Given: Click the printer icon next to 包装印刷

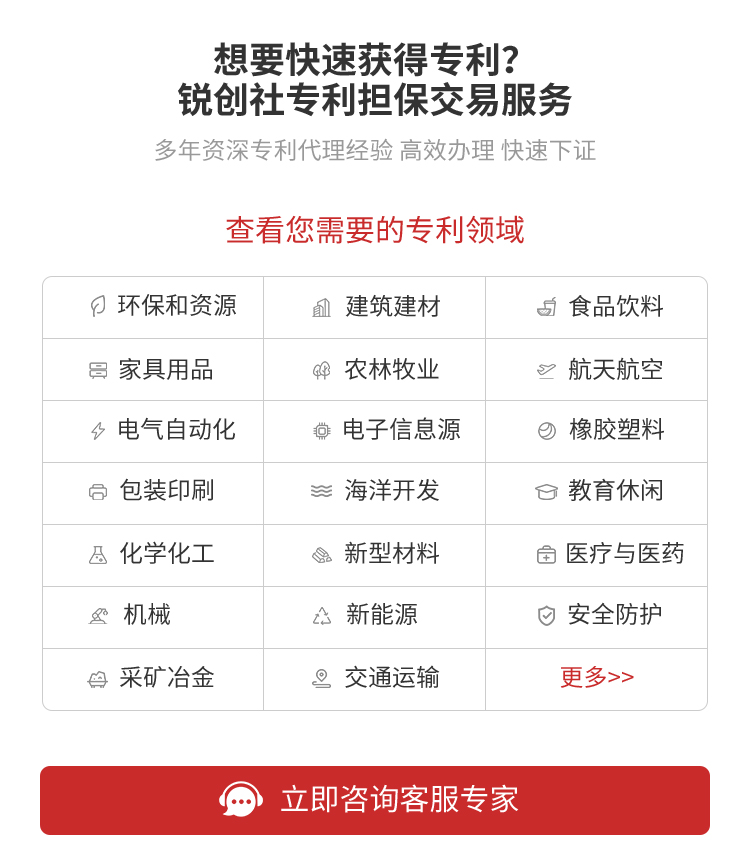Looking at the screenshot, I should pyautogui.click(x=96, y=493).
